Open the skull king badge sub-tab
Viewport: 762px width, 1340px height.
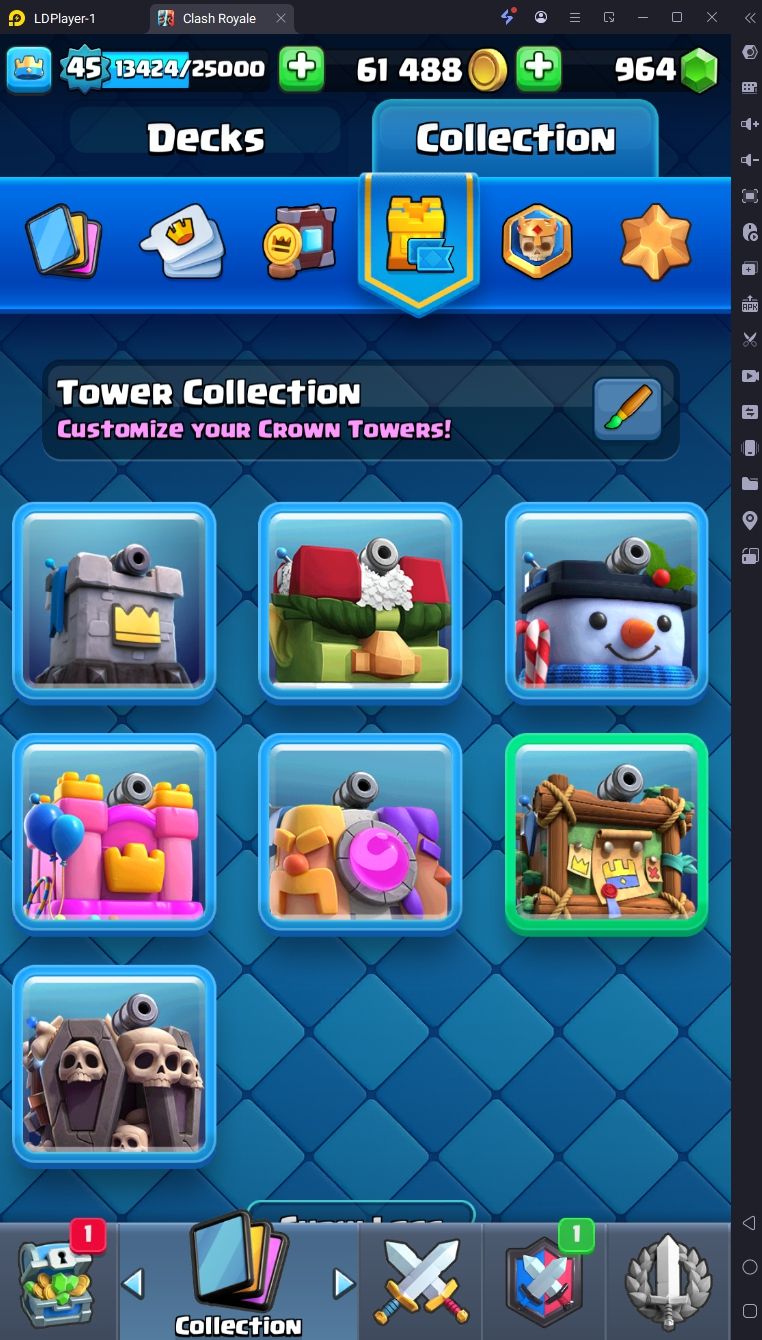pyautogui.click(x=538, y=241)
